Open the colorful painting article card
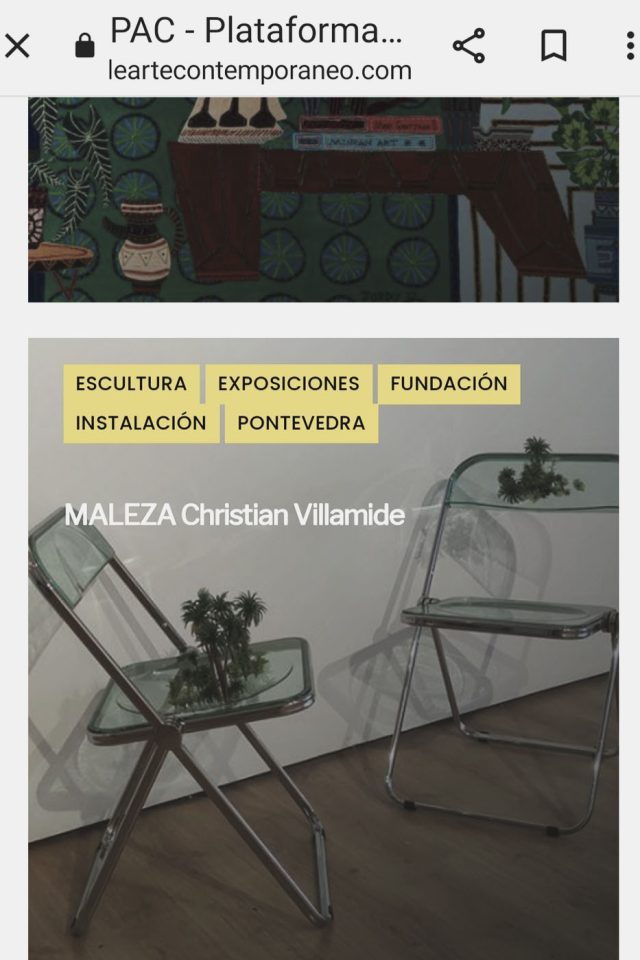The height and width of the screenshot is (960, 640). pos(322,200)
